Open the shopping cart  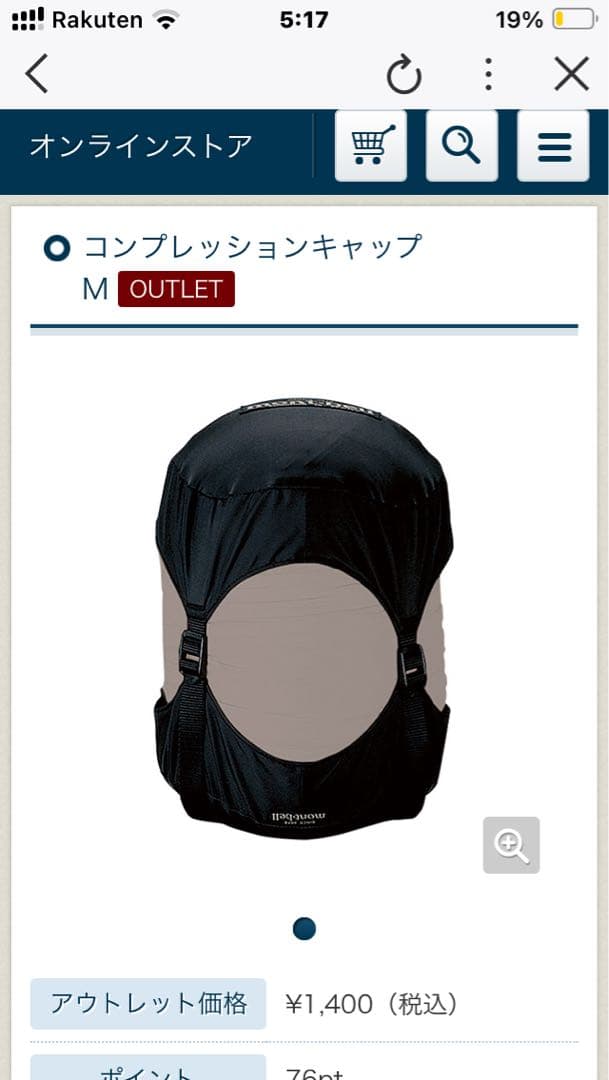[x=371, y=146]
